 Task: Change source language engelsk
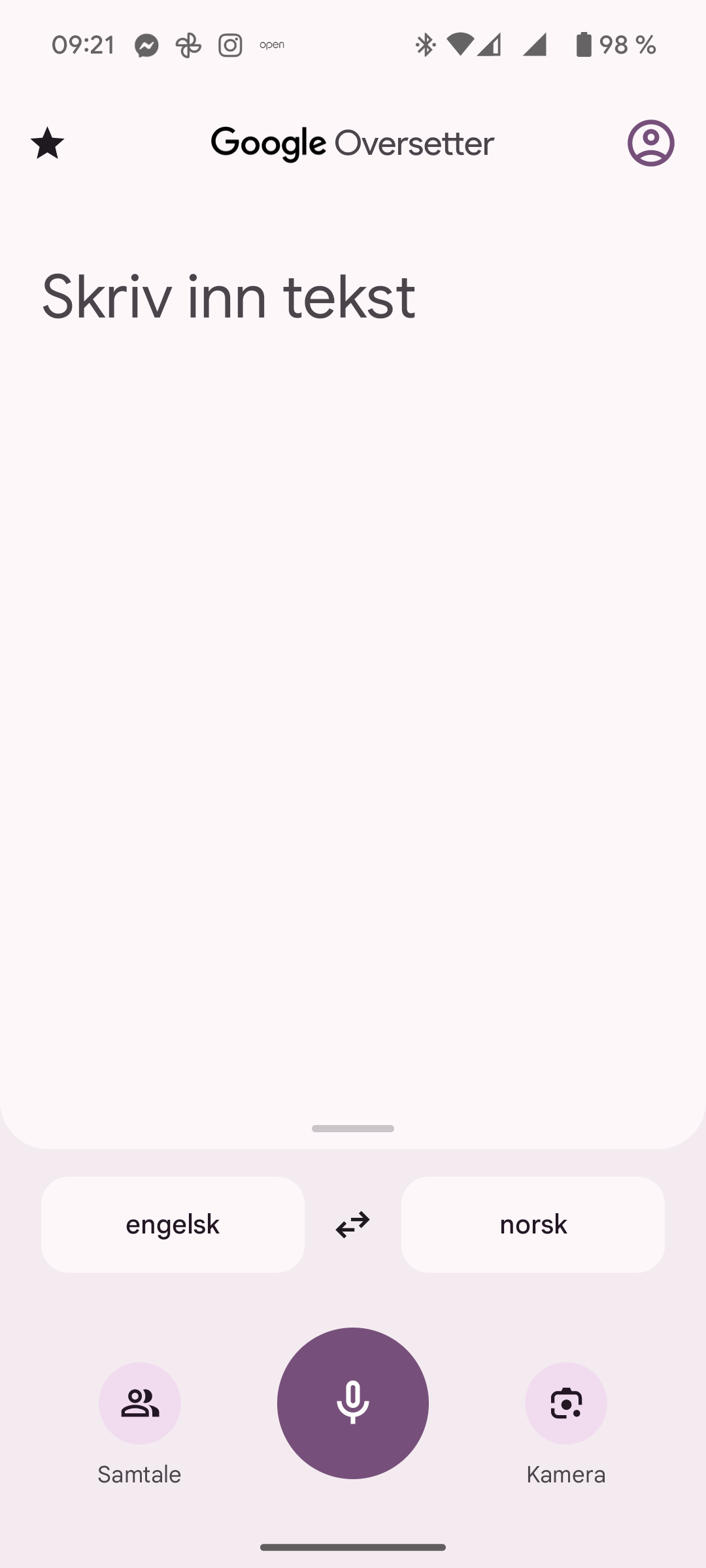click(x=173, y=1224)
